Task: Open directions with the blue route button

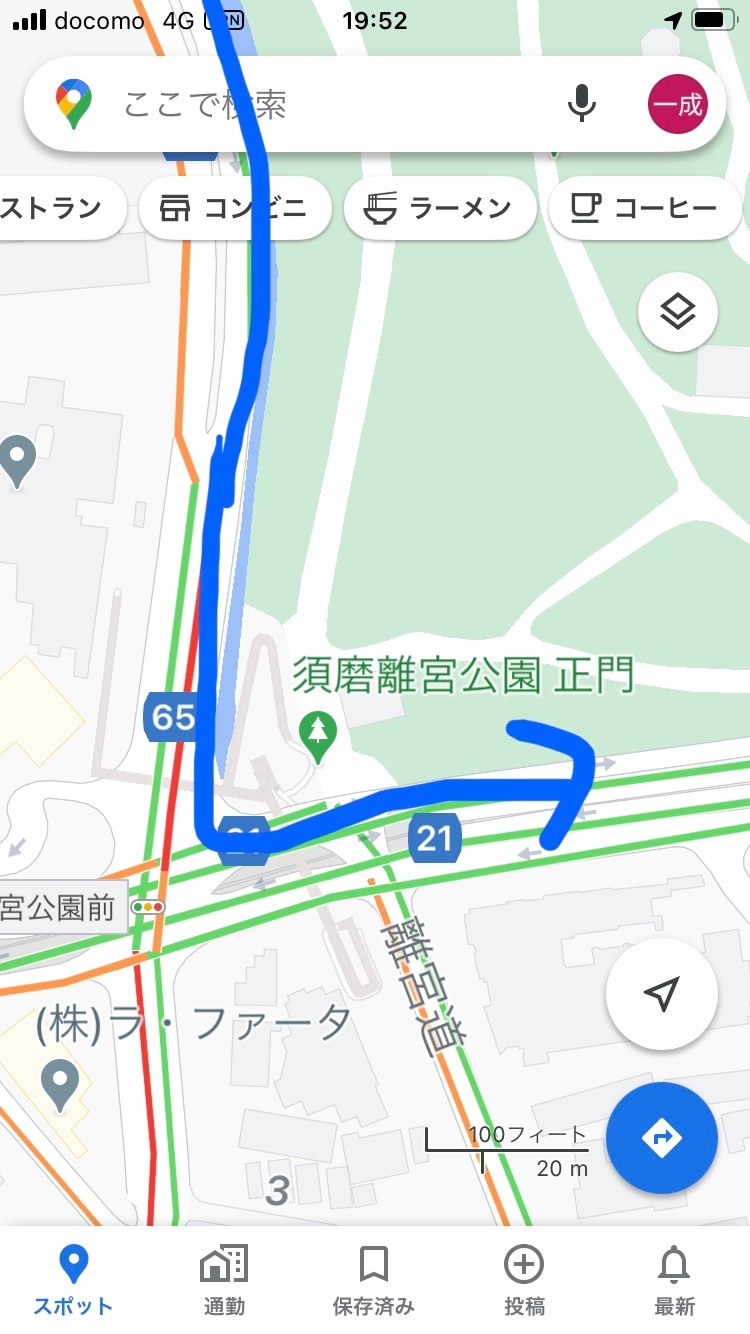Action: [661, 1138]
